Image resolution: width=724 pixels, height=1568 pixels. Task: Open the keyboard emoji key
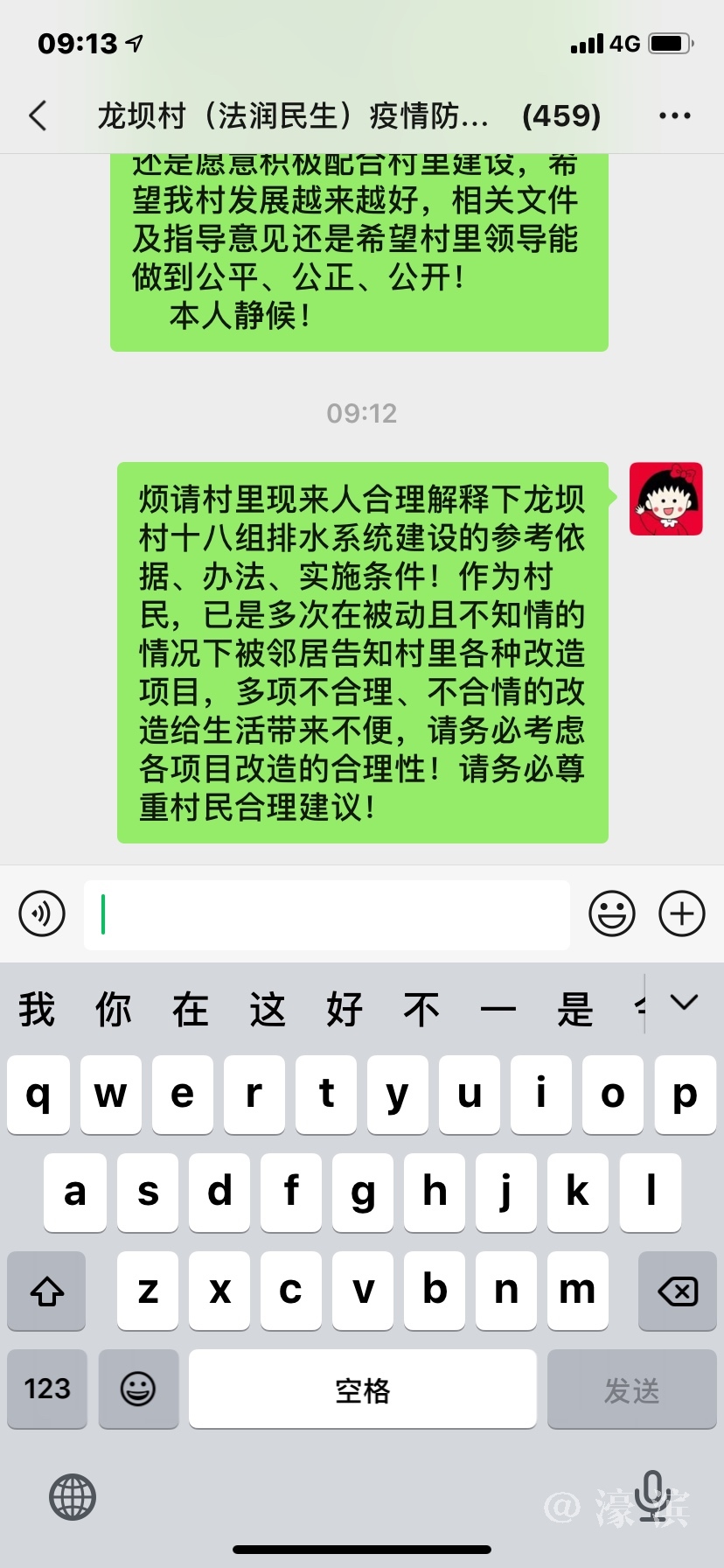pos(138,1389)
